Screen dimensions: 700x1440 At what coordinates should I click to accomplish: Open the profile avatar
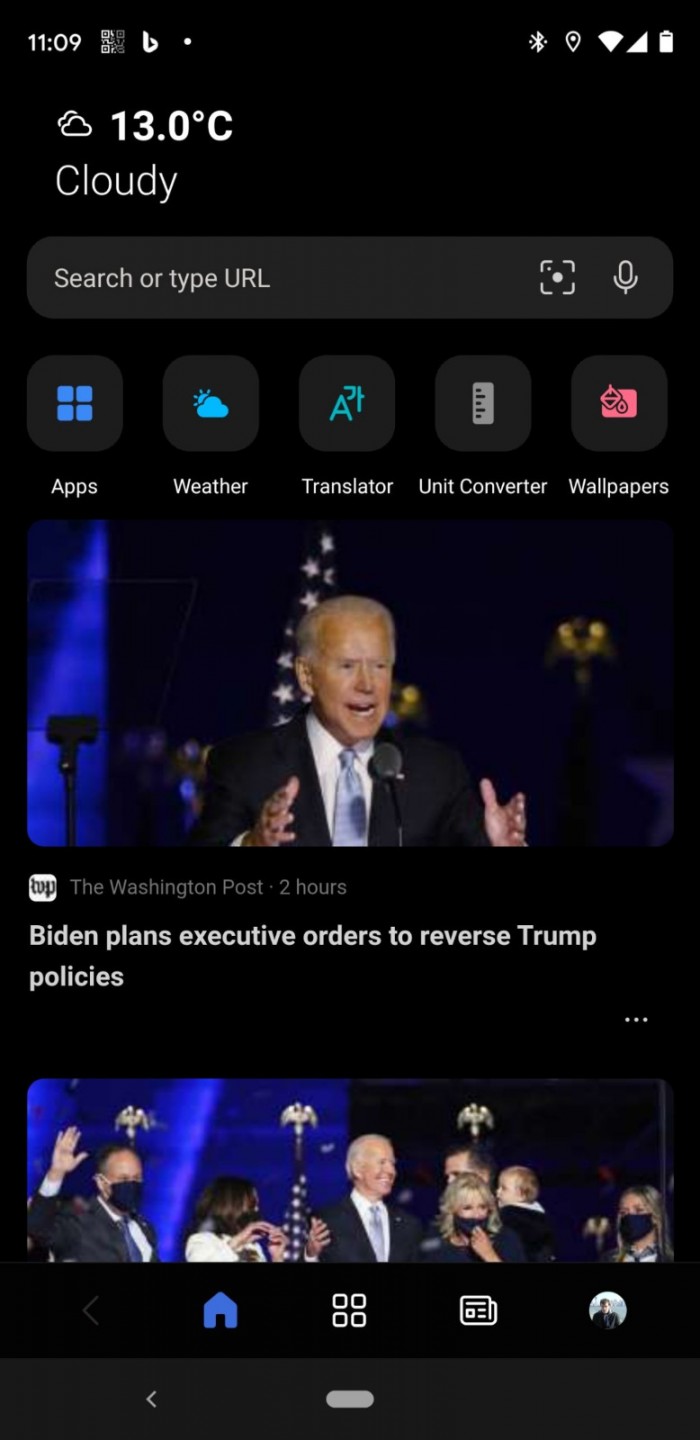[x=608, y=1310]
